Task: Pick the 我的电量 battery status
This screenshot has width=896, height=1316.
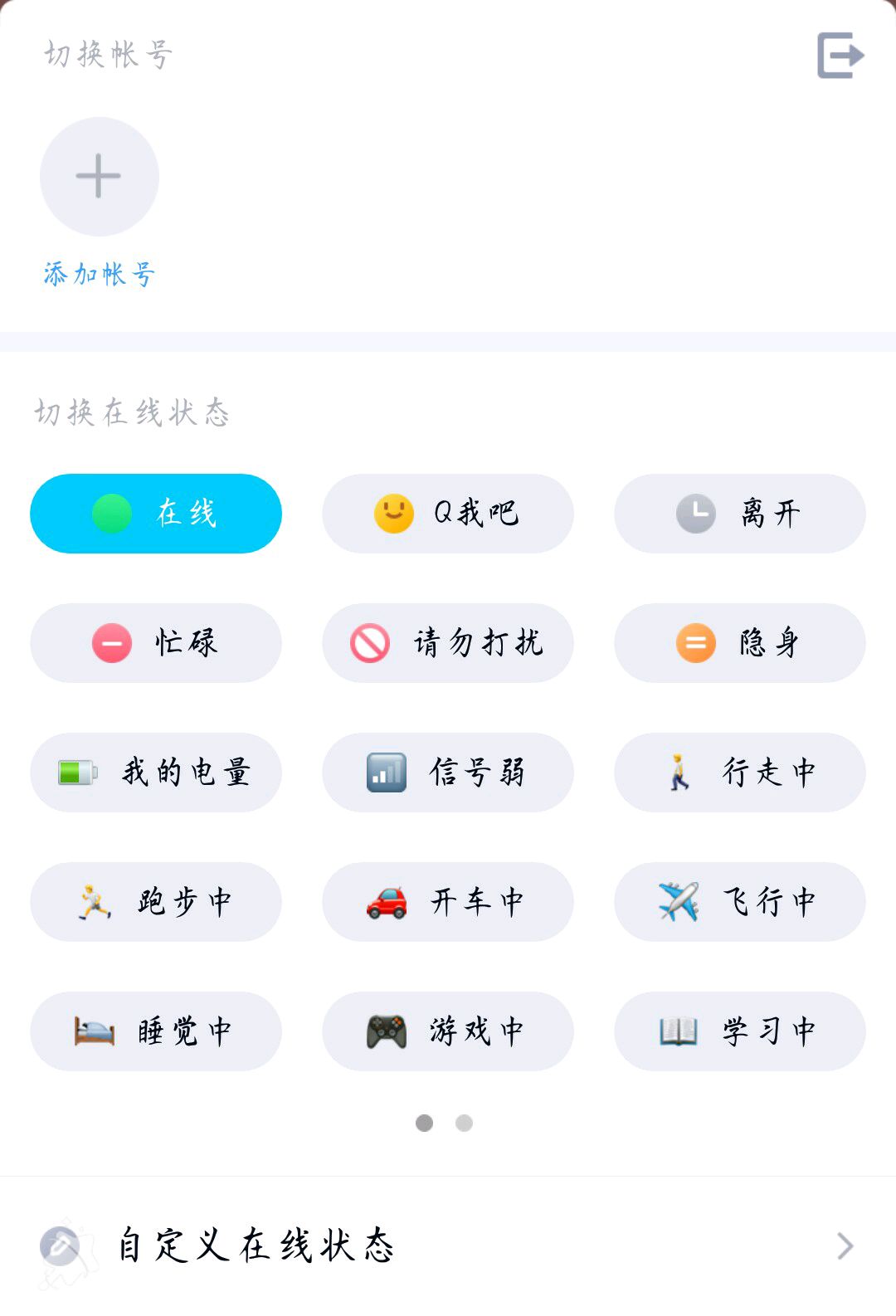Action: (x=156, y=773)
